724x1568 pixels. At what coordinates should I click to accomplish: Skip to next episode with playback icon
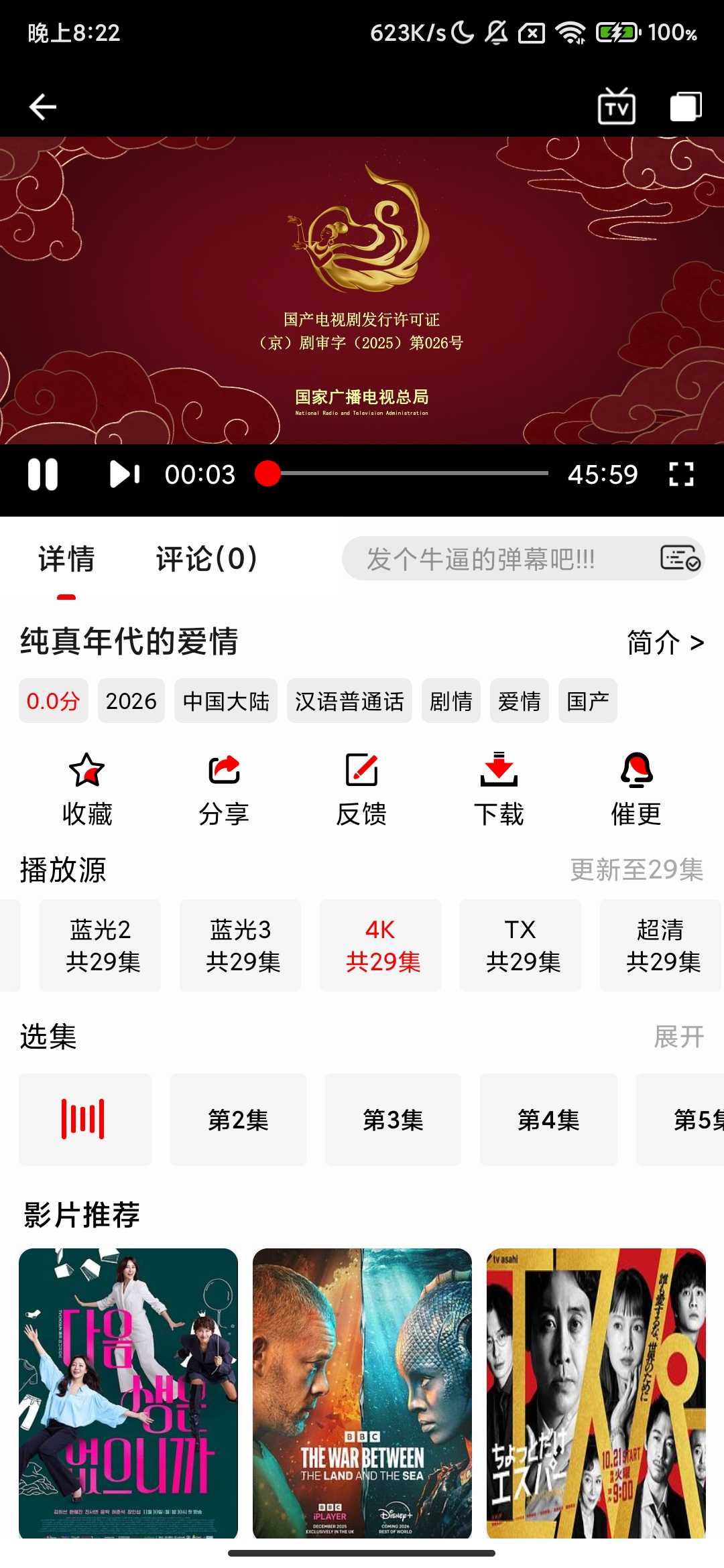(125, 474)
